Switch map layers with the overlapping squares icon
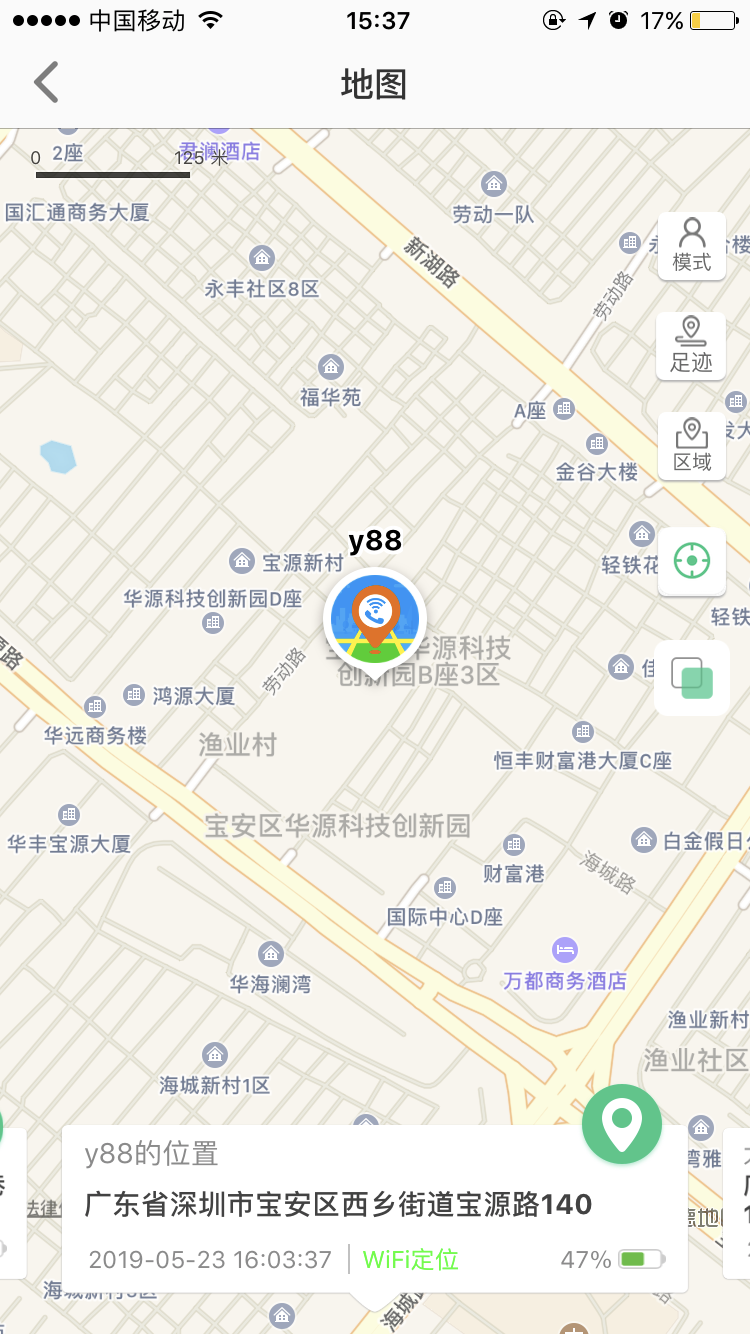Viewport: 750px width, 1334px height. click(x=691, y=678)
